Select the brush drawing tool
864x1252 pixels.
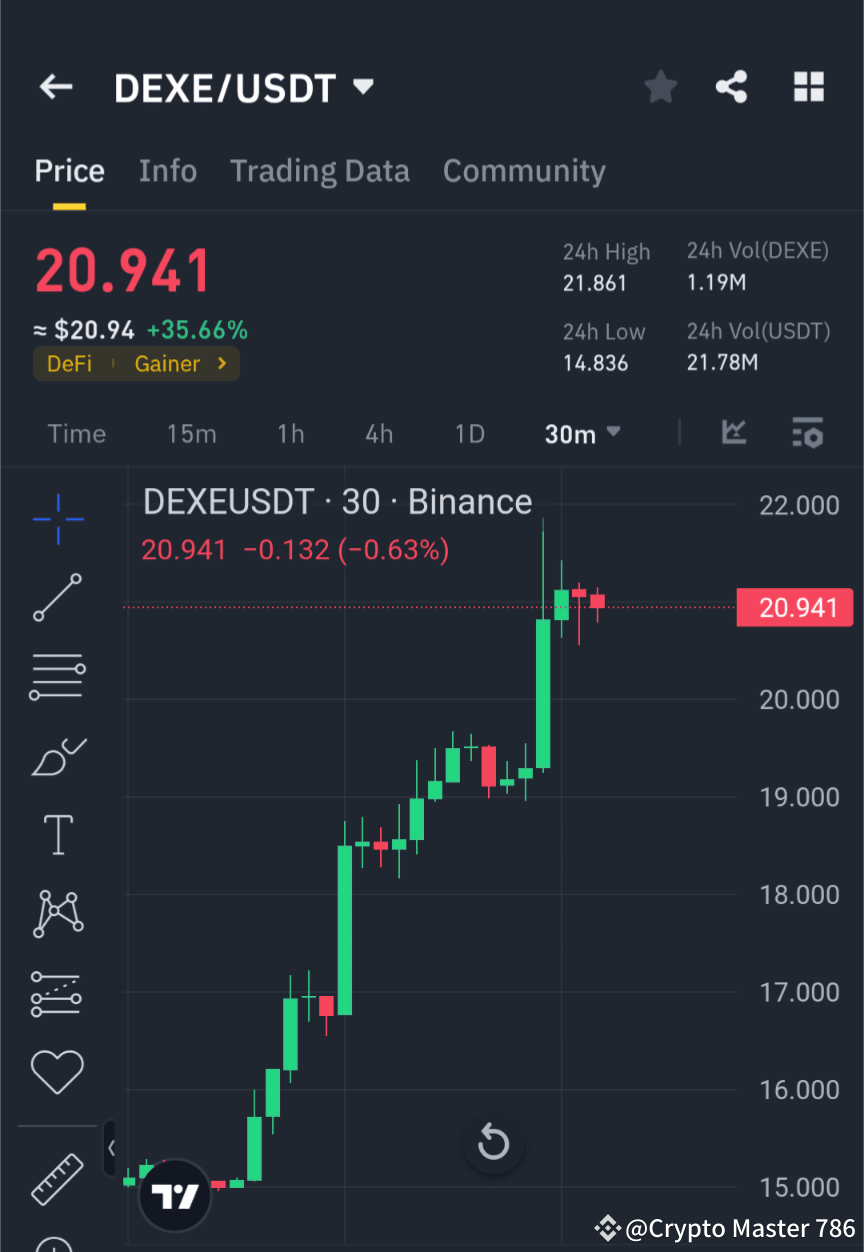[57, 756]
